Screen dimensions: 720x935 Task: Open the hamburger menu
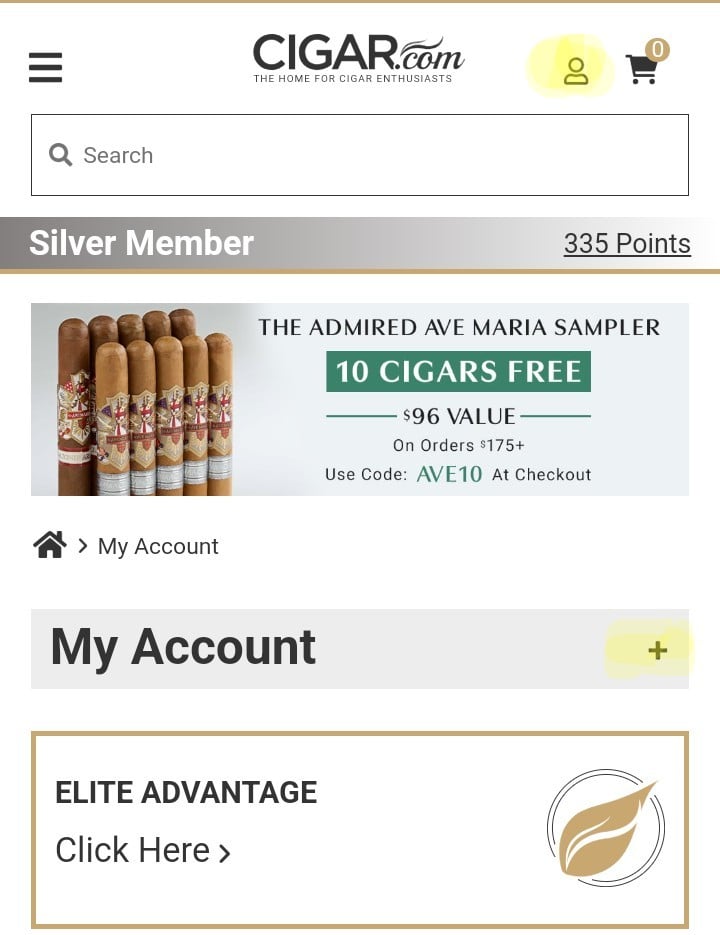[45, 68]
